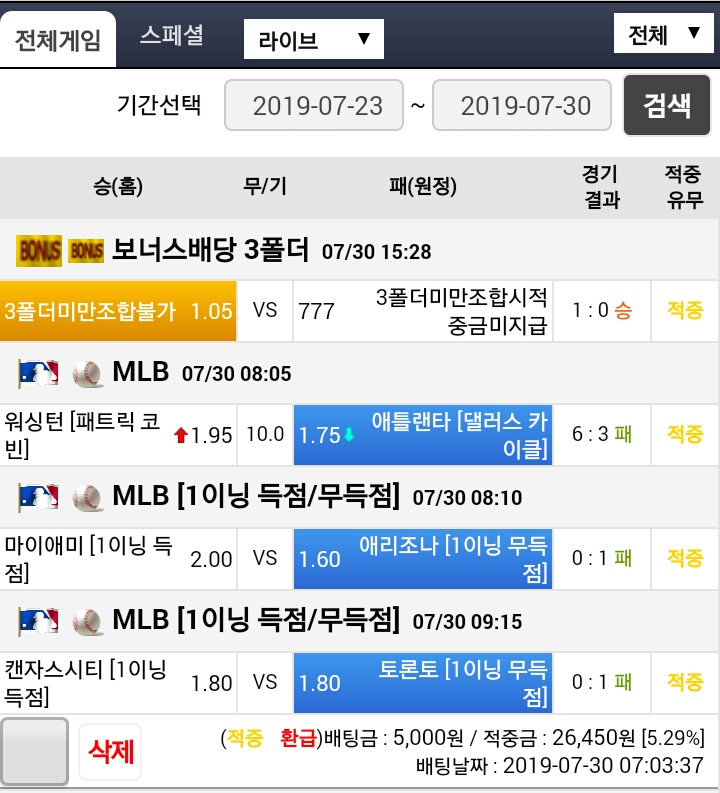This screenshot has width=720, height=793.
Task: Switch to the 스페셜 tab
Action: pyautogui.click(x=172, y=36)
